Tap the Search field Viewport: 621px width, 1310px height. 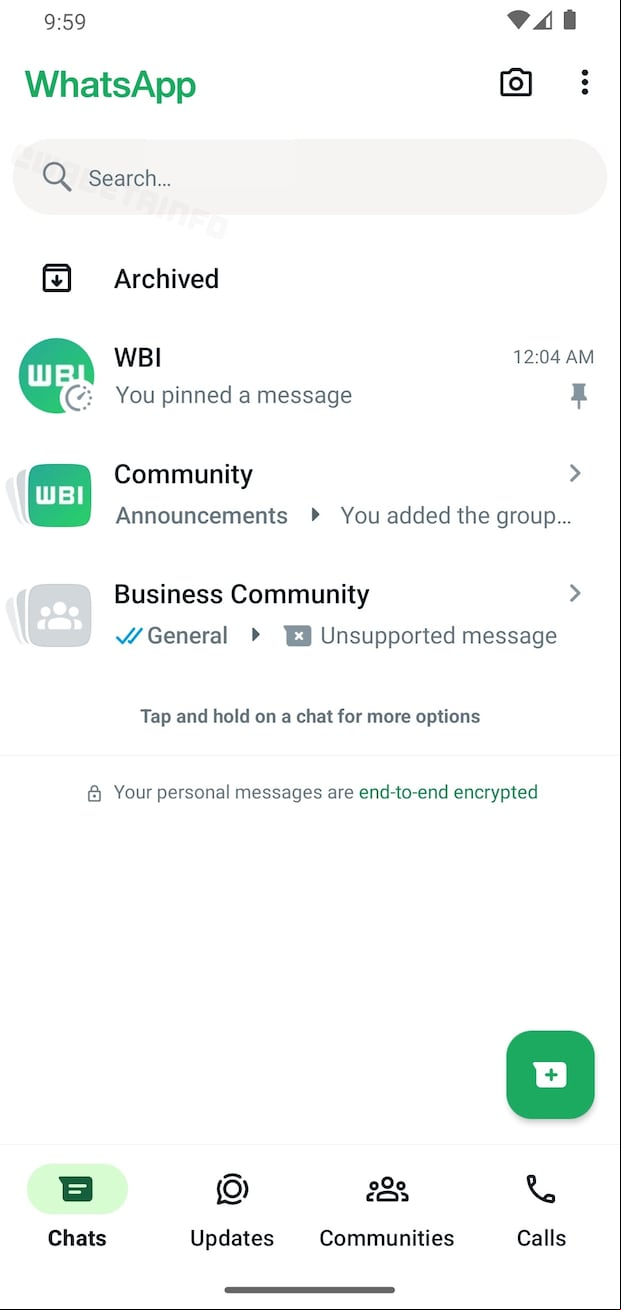[x=310, y=178]
